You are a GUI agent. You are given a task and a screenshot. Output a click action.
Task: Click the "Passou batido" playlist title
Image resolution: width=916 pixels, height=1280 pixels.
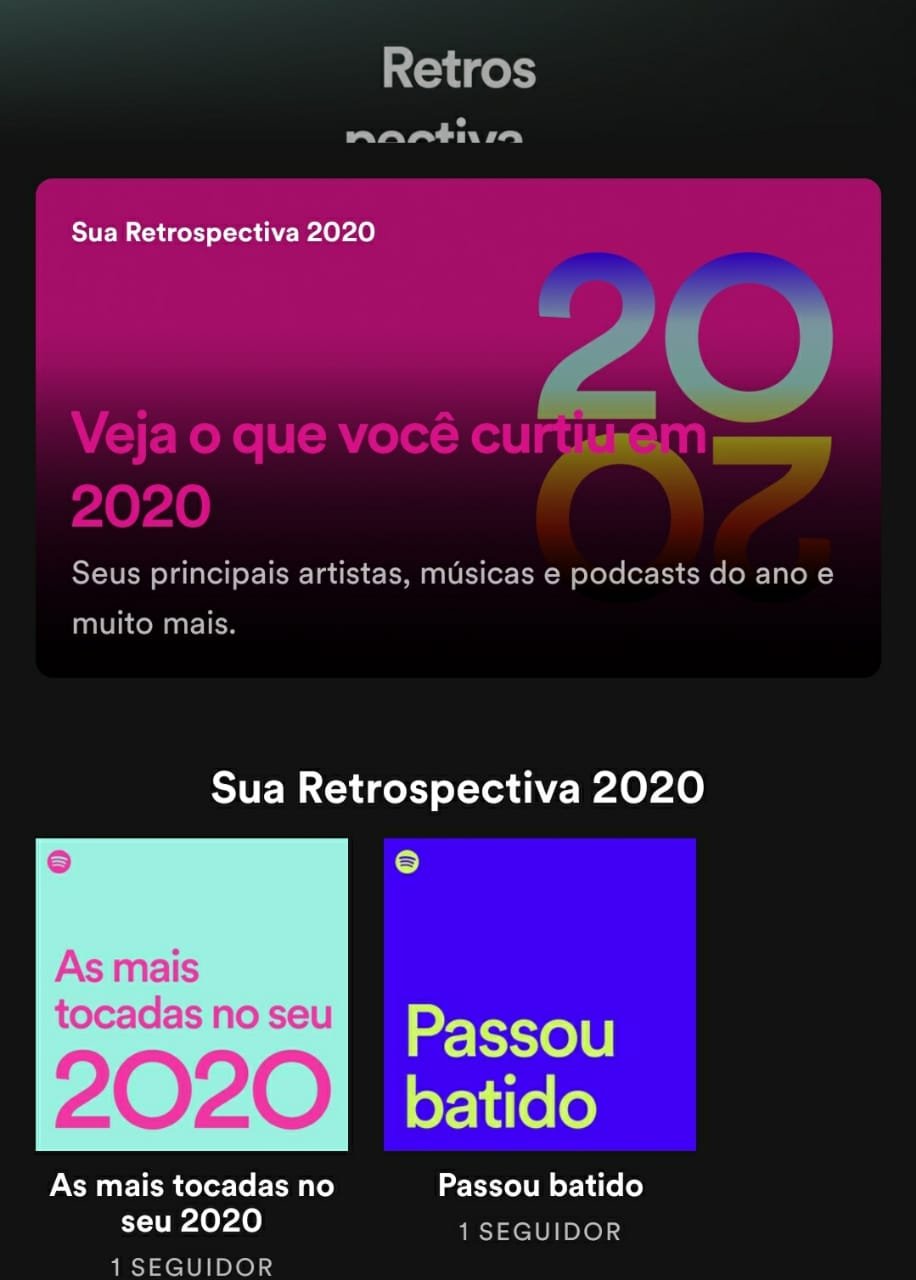click(539, 1185)
